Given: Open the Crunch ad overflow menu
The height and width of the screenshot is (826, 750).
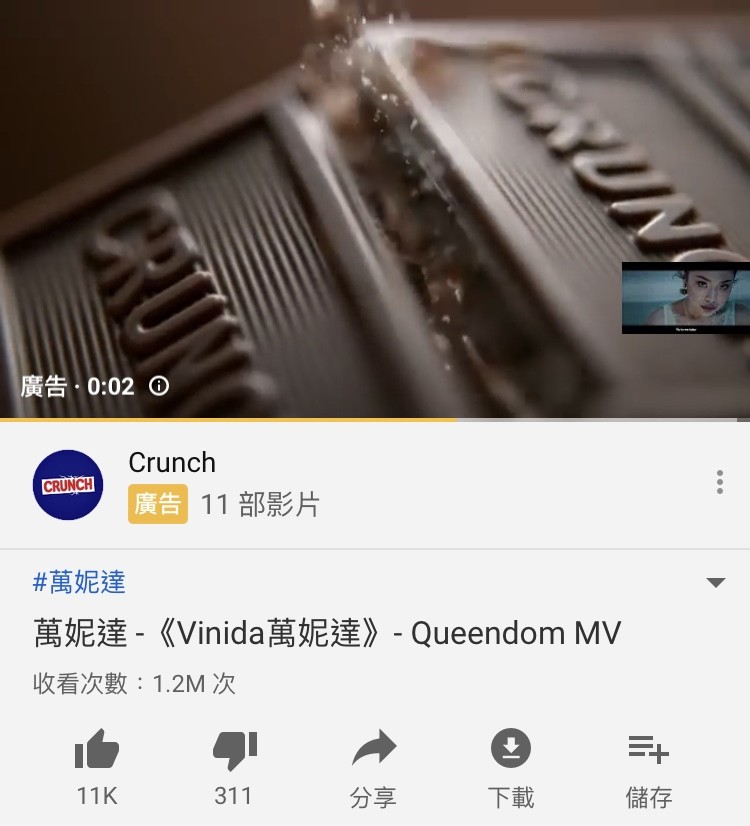Looking at the screenshot, I should 719,483.
